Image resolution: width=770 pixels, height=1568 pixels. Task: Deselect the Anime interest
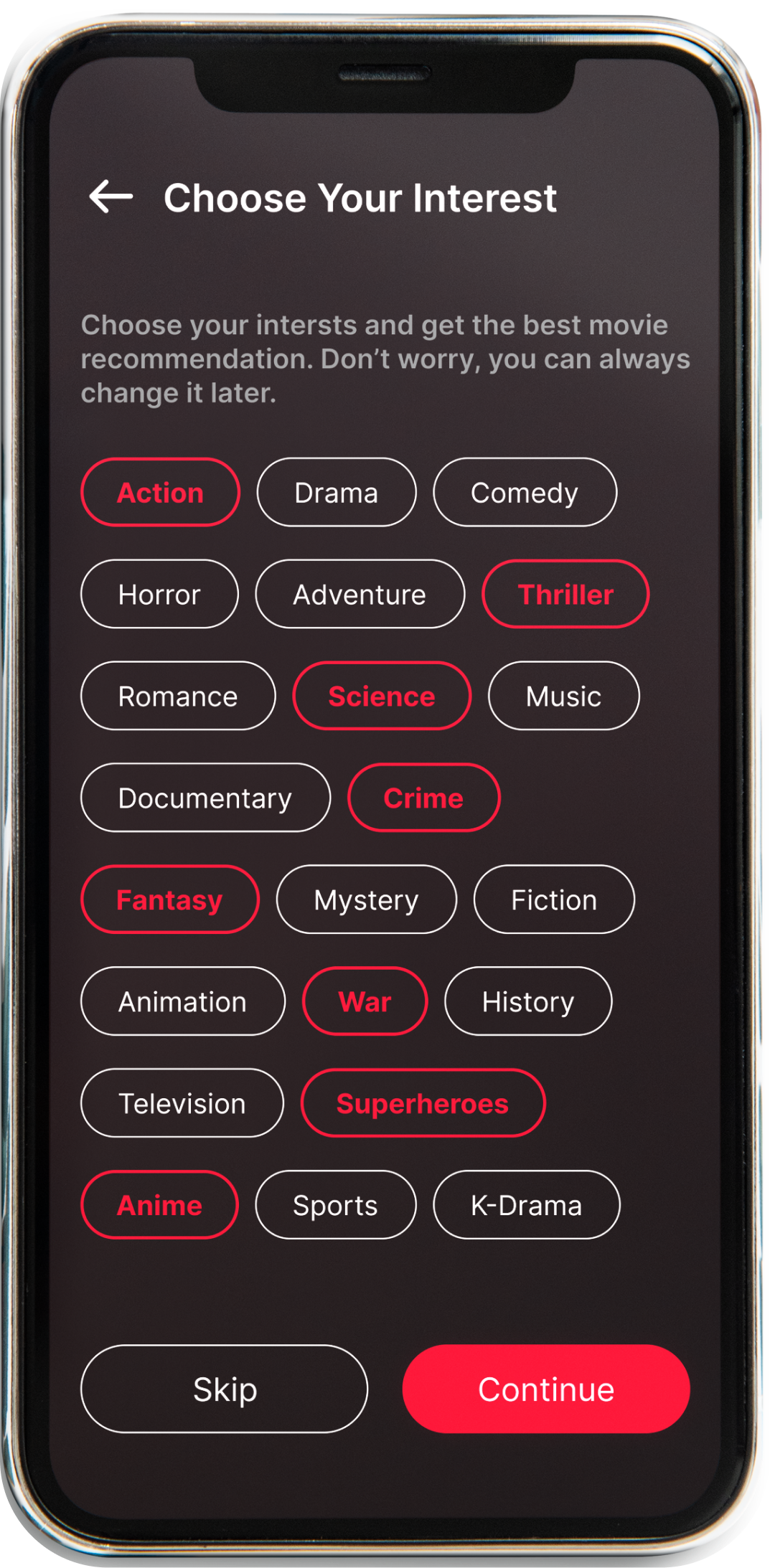point(159,1205)
